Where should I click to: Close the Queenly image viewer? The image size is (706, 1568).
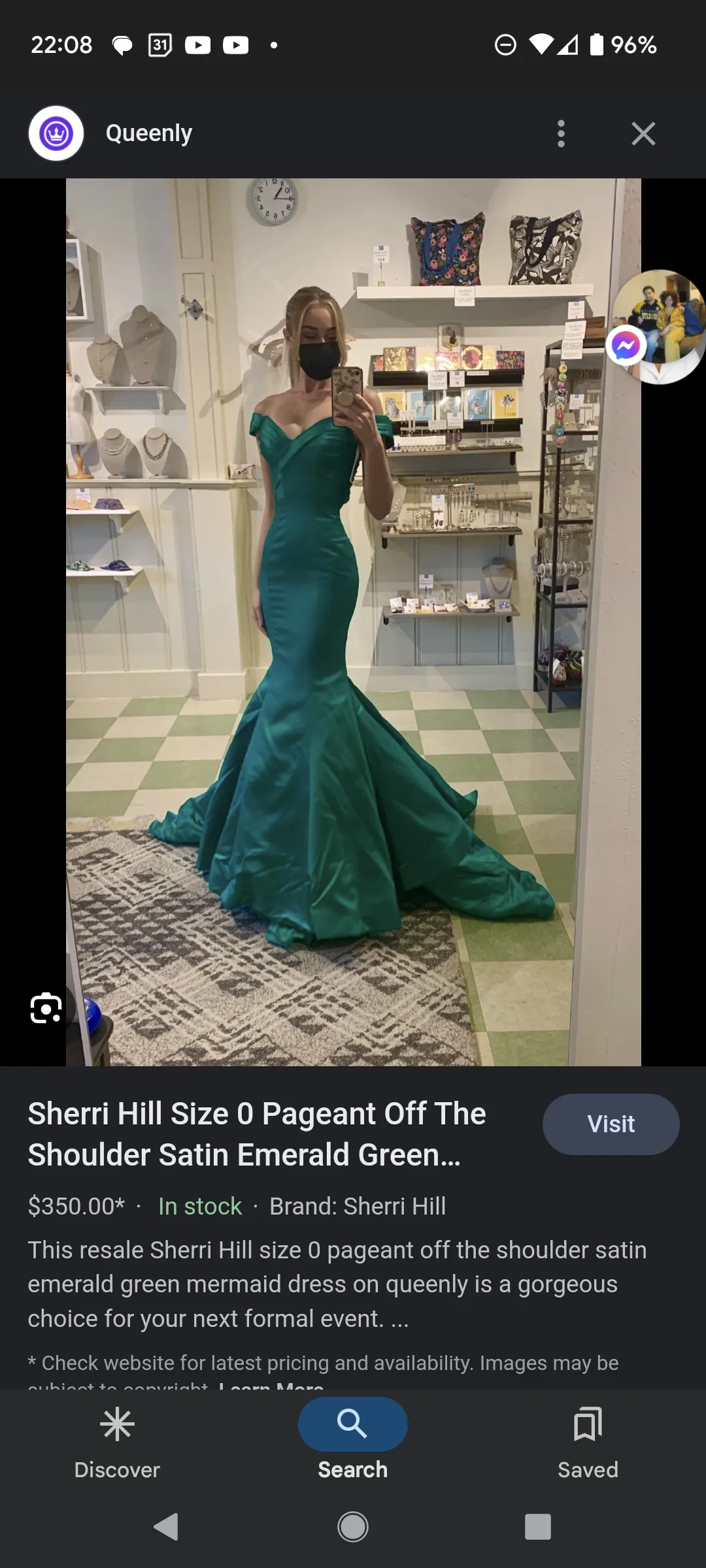pyautogui.click(x=643, y=133)
